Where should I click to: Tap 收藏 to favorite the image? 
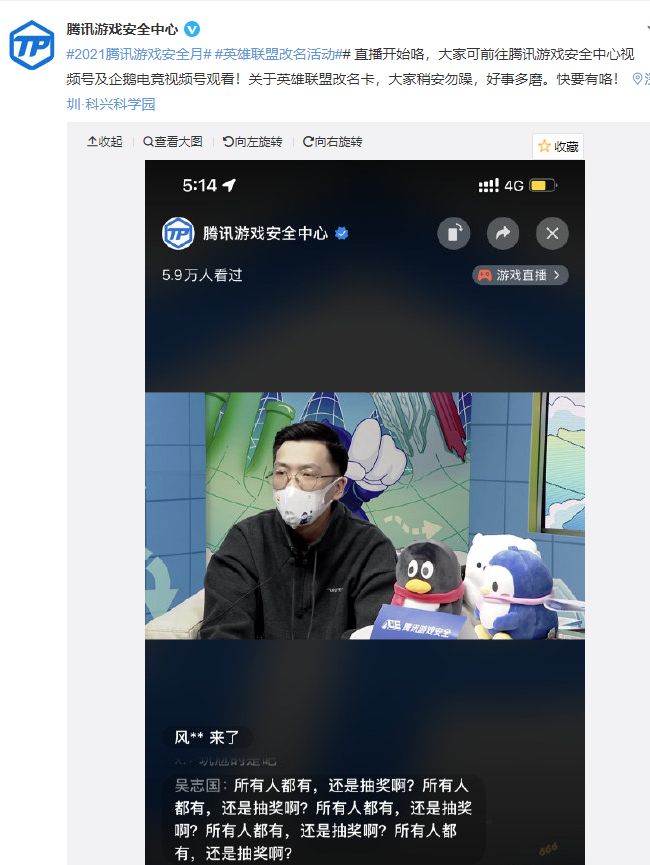[558, 146]
